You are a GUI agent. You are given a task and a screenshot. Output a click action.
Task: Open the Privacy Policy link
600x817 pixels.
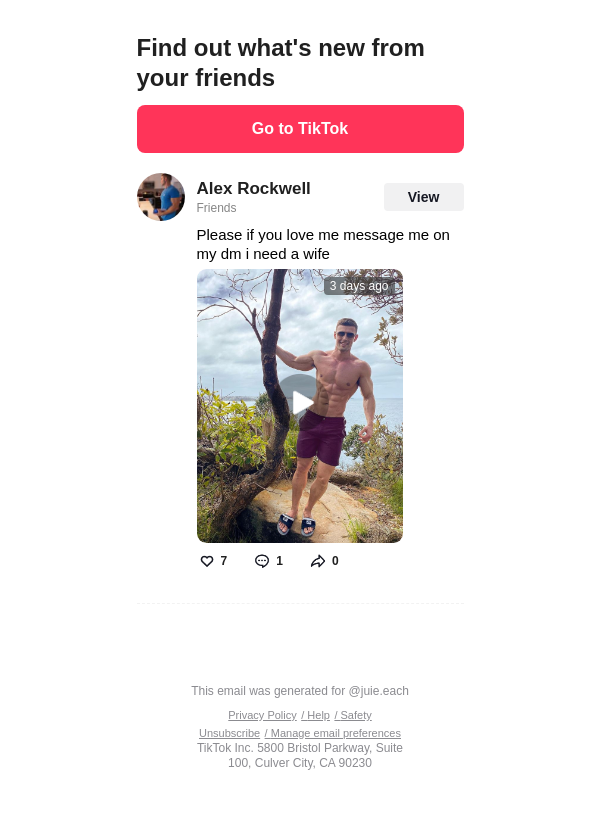pos(262,715)
